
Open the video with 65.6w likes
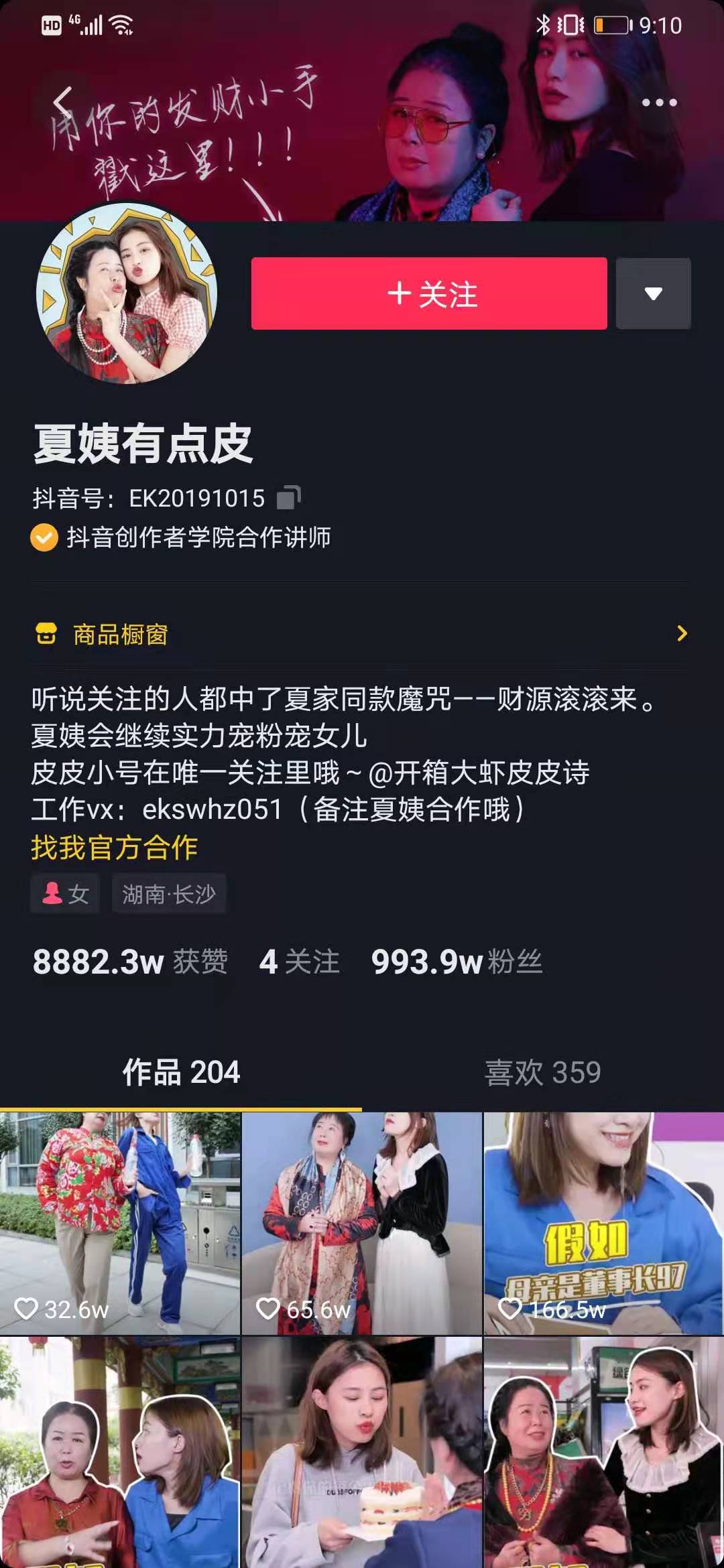pos(362,1223)
